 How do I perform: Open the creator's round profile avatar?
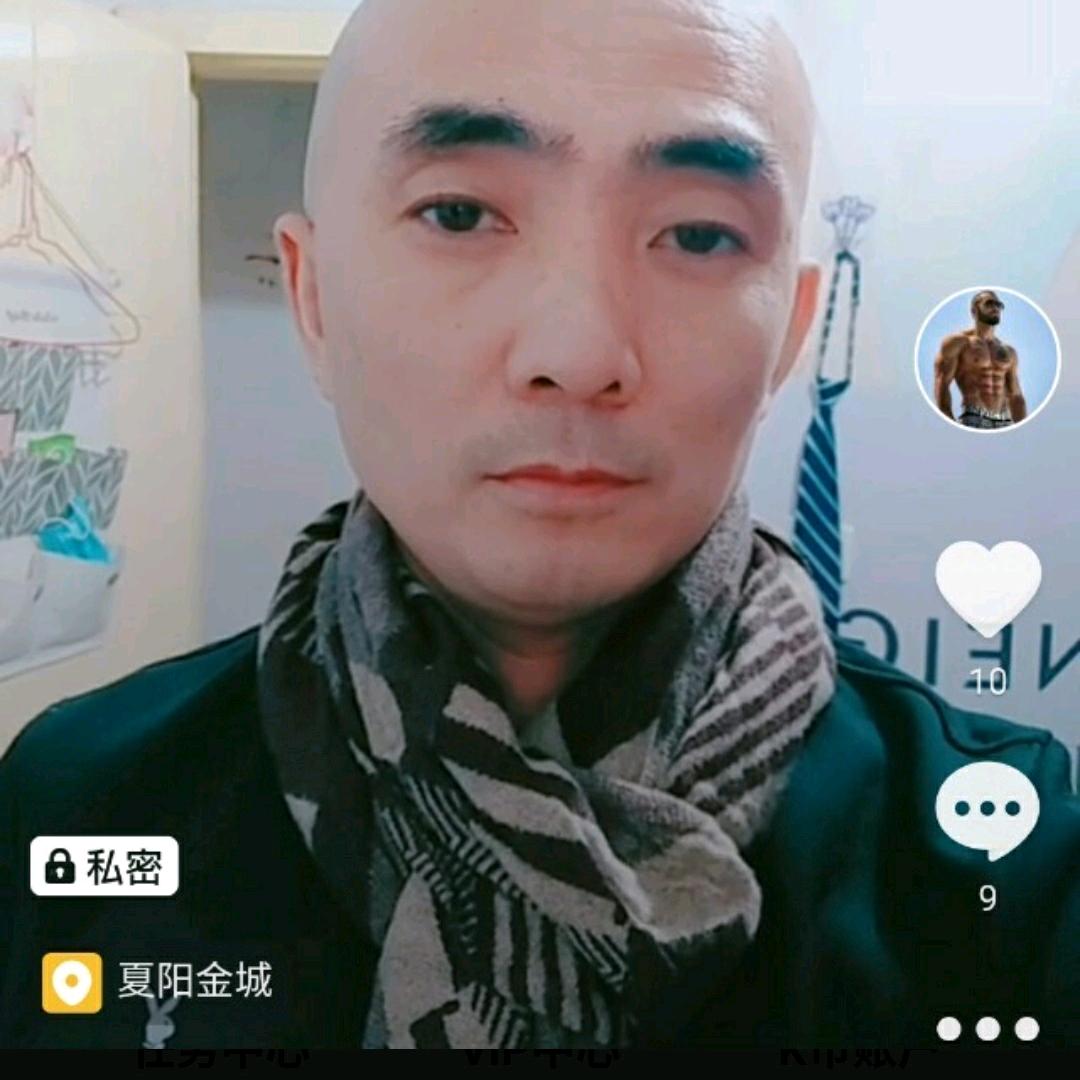tap(987, 360)
